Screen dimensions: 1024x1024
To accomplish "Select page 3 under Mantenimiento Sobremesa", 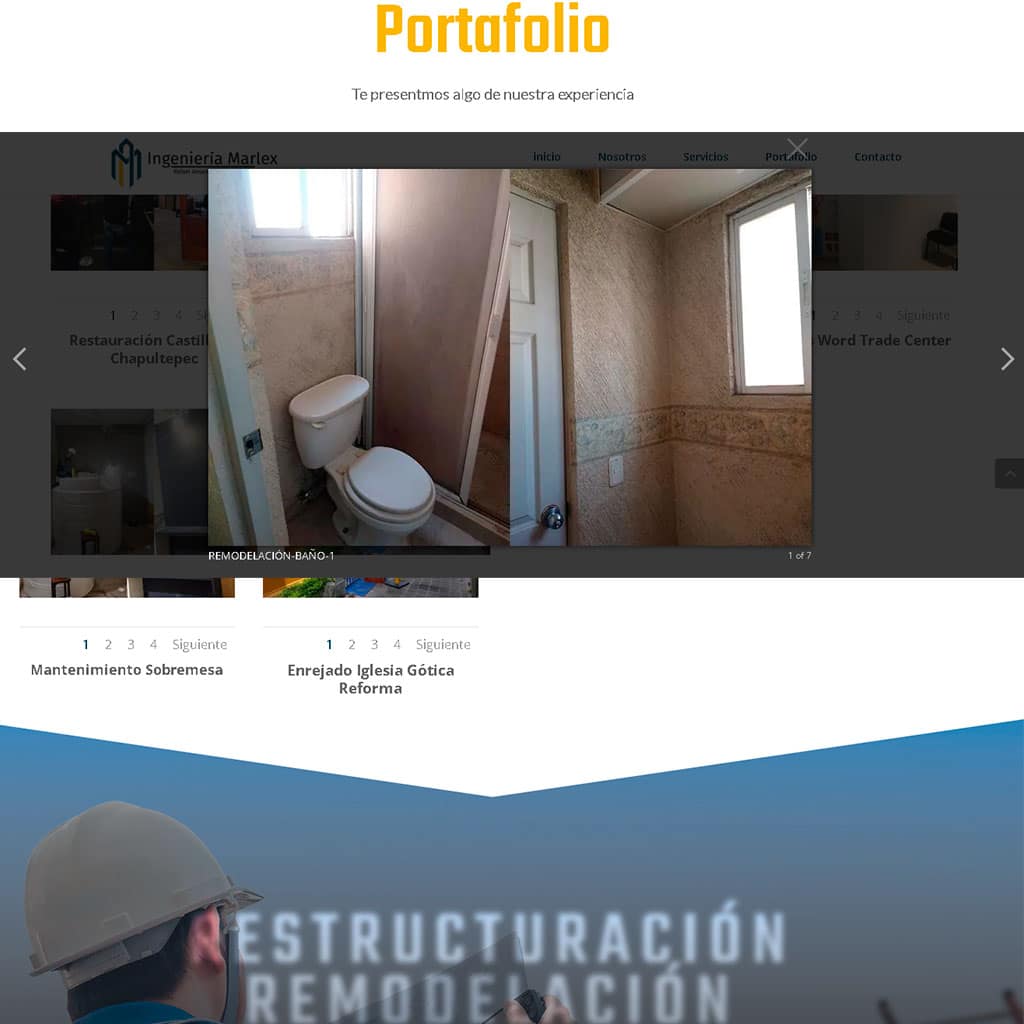I will (130, 645).
